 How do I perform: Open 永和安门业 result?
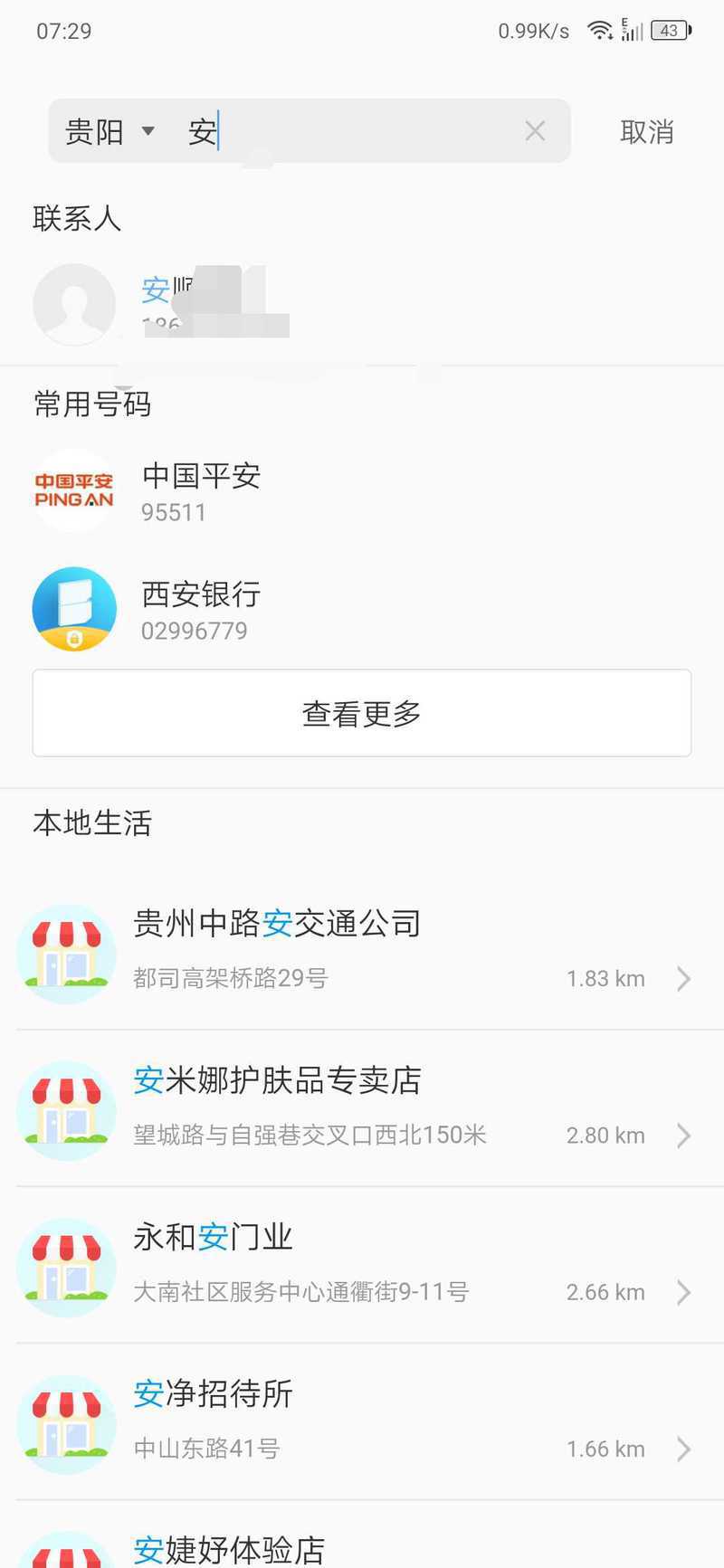click(x=362, y=1265)
